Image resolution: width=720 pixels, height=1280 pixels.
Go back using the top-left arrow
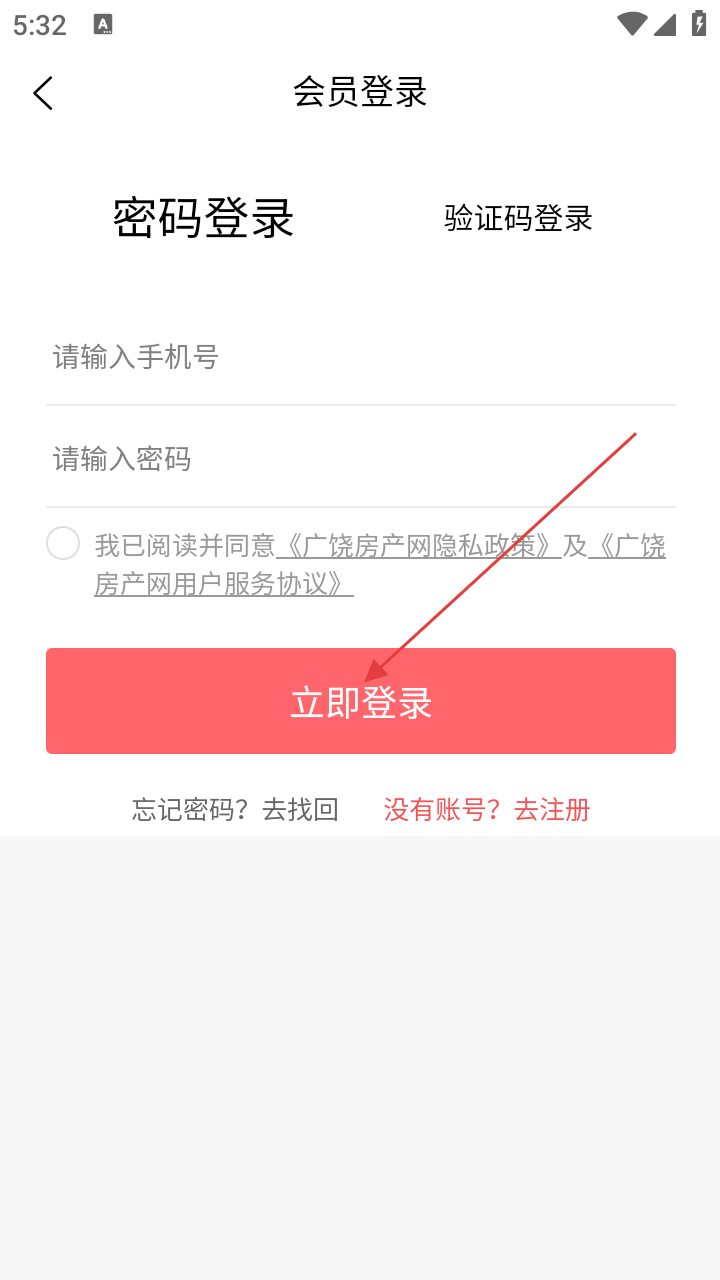click(x=42, y=93)
